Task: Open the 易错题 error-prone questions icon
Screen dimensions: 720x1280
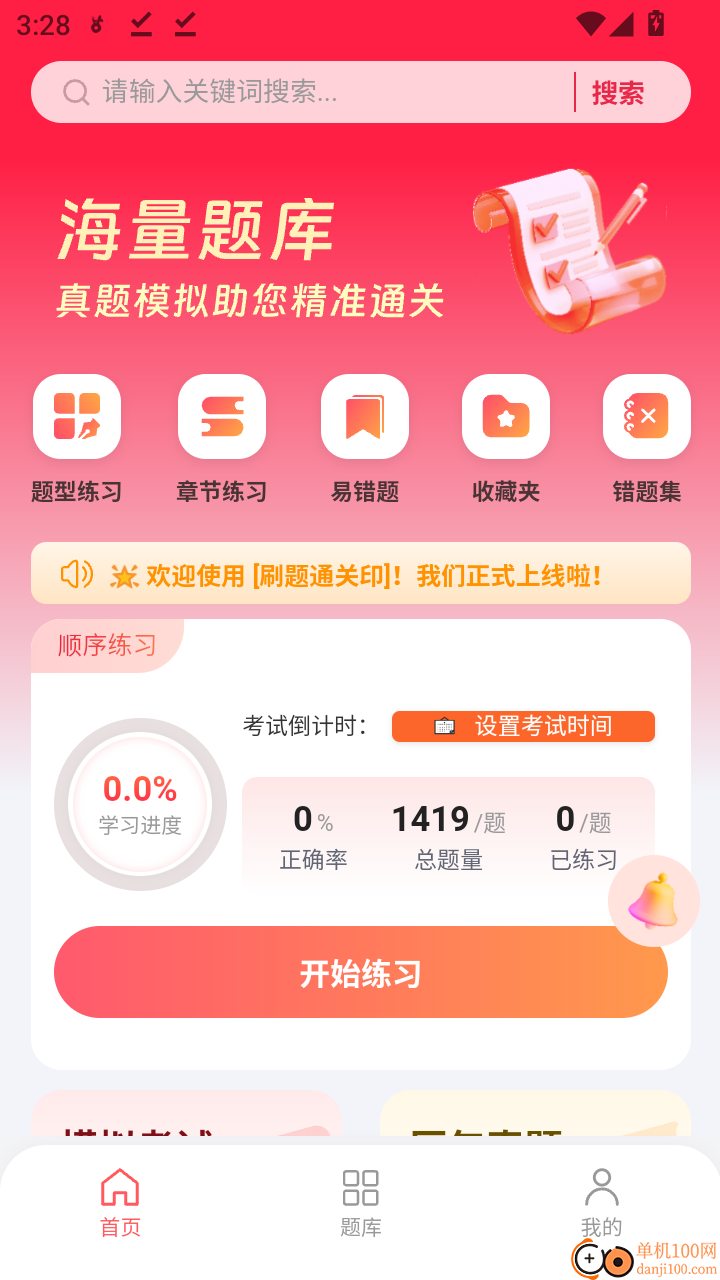Action: pyautogui.click(x=364, y=417)
